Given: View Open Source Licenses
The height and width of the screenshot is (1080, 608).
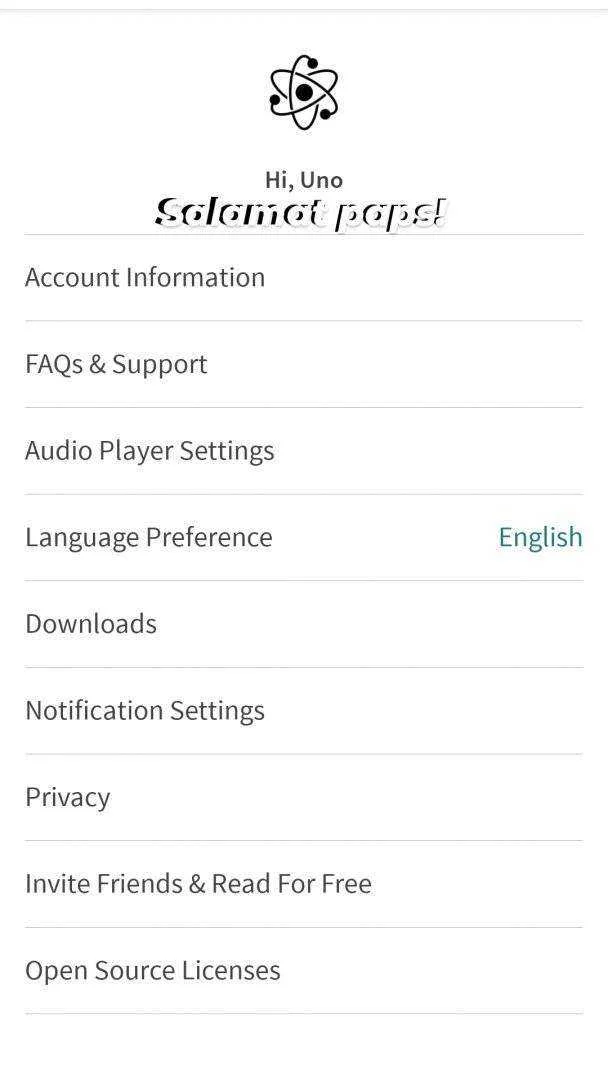Looking at the screenshot, I should [x=304, y=970].
